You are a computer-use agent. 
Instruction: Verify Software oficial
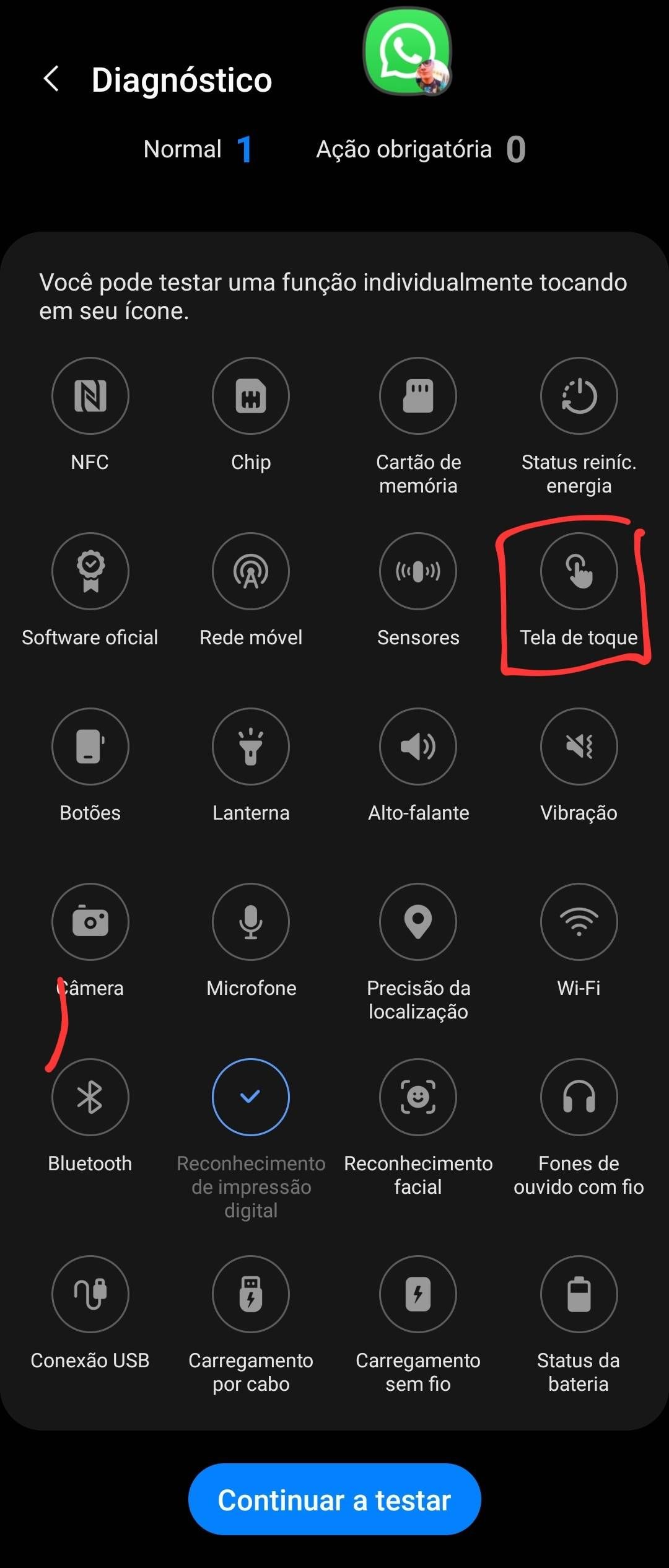click(x=90, y=571)
